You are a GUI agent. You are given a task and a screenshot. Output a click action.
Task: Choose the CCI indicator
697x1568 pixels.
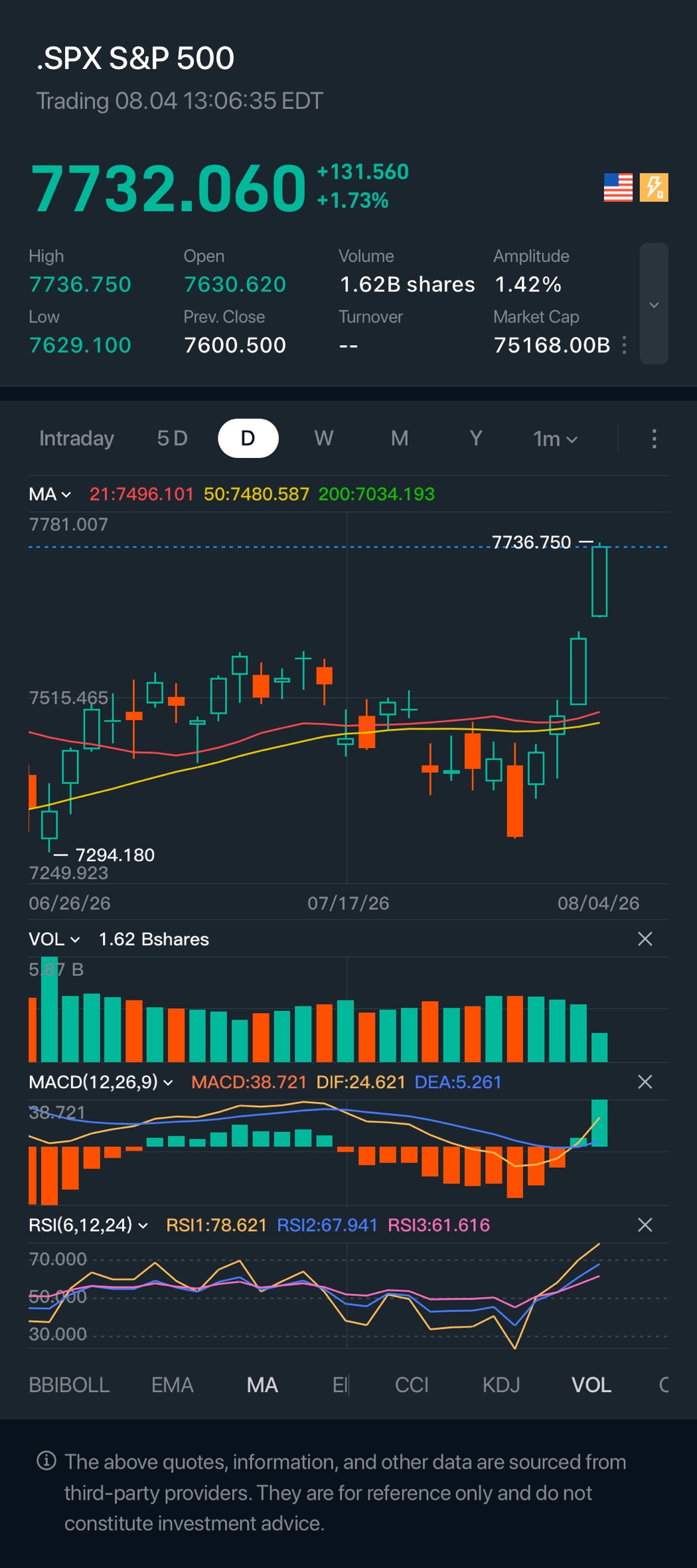412,1385
